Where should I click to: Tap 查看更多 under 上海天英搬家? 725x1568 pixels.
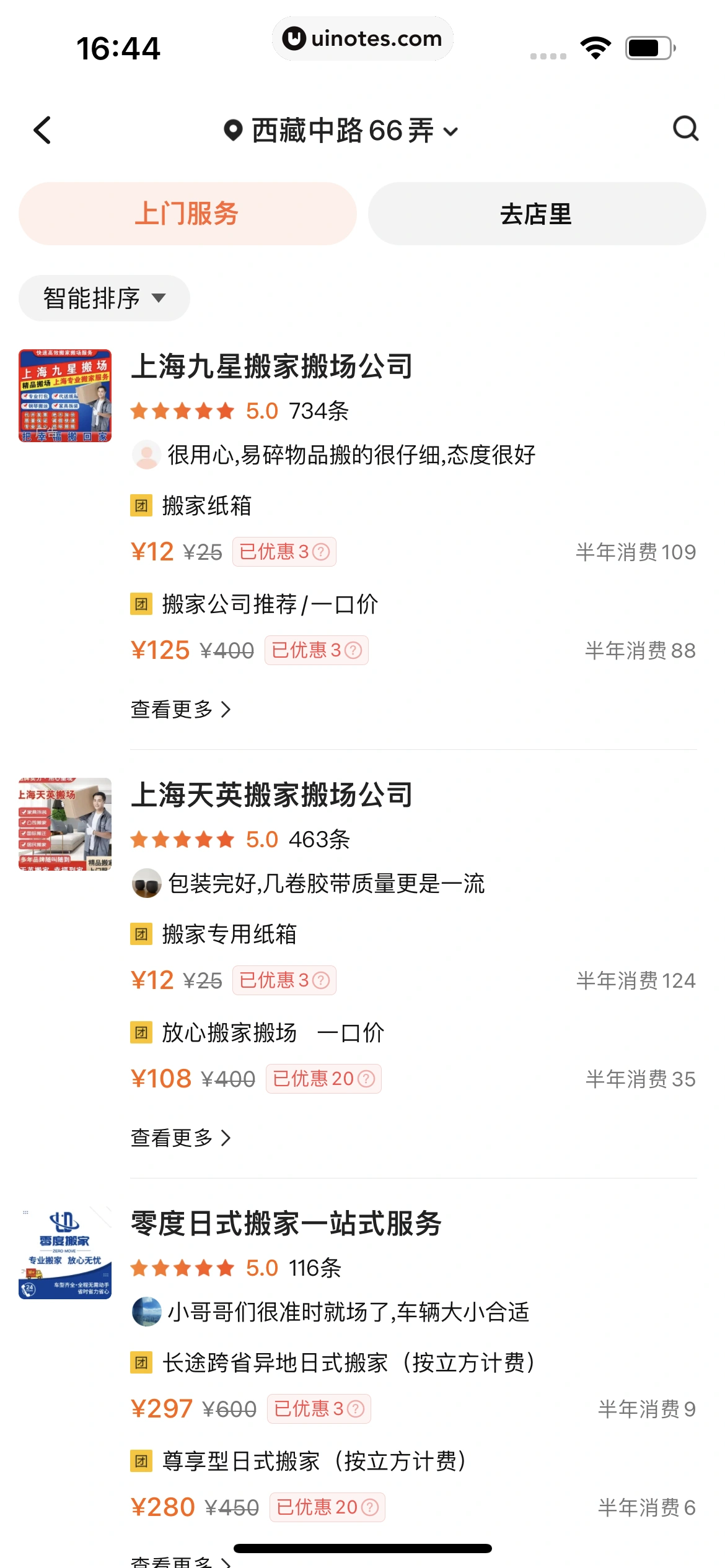point(180,1138)
